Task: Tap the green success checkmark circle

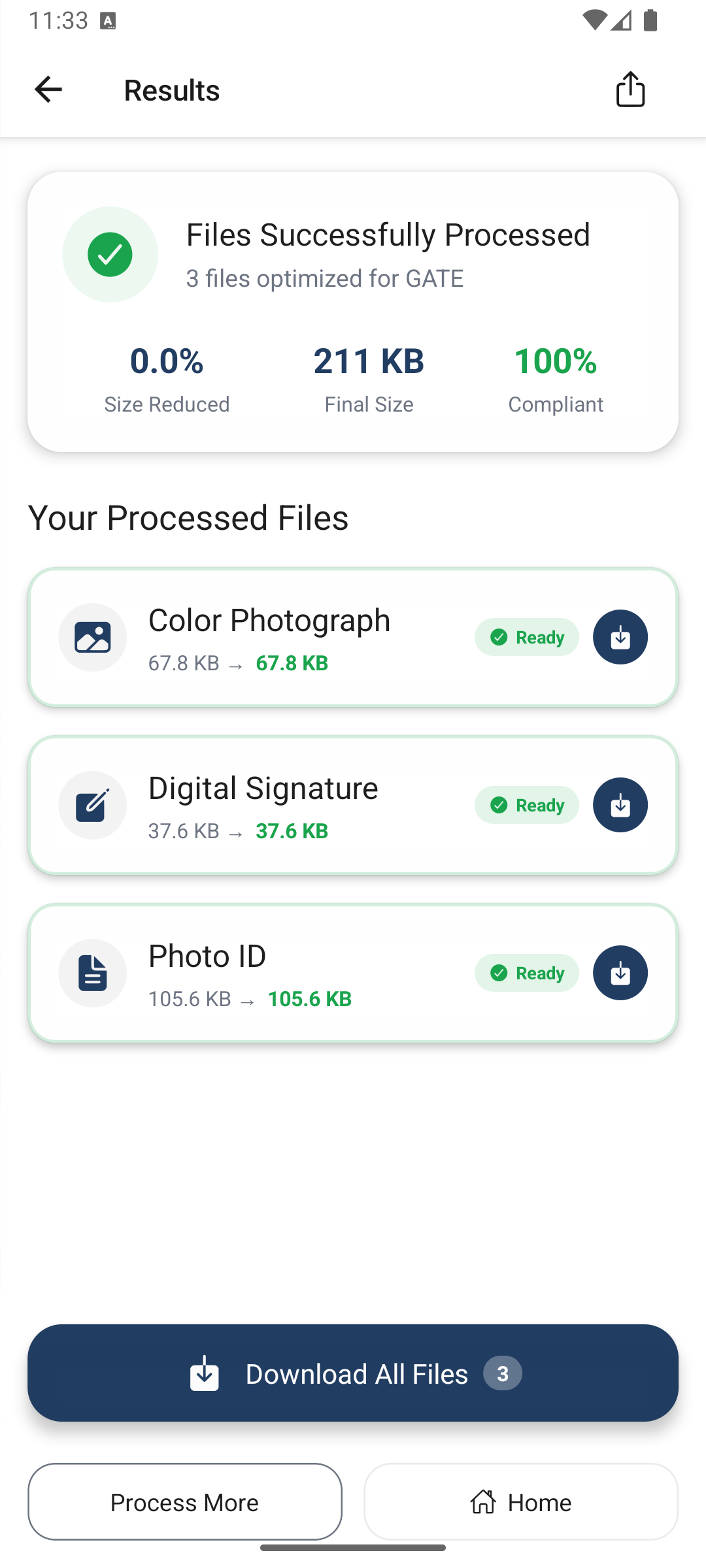Action: coord(110,255)
